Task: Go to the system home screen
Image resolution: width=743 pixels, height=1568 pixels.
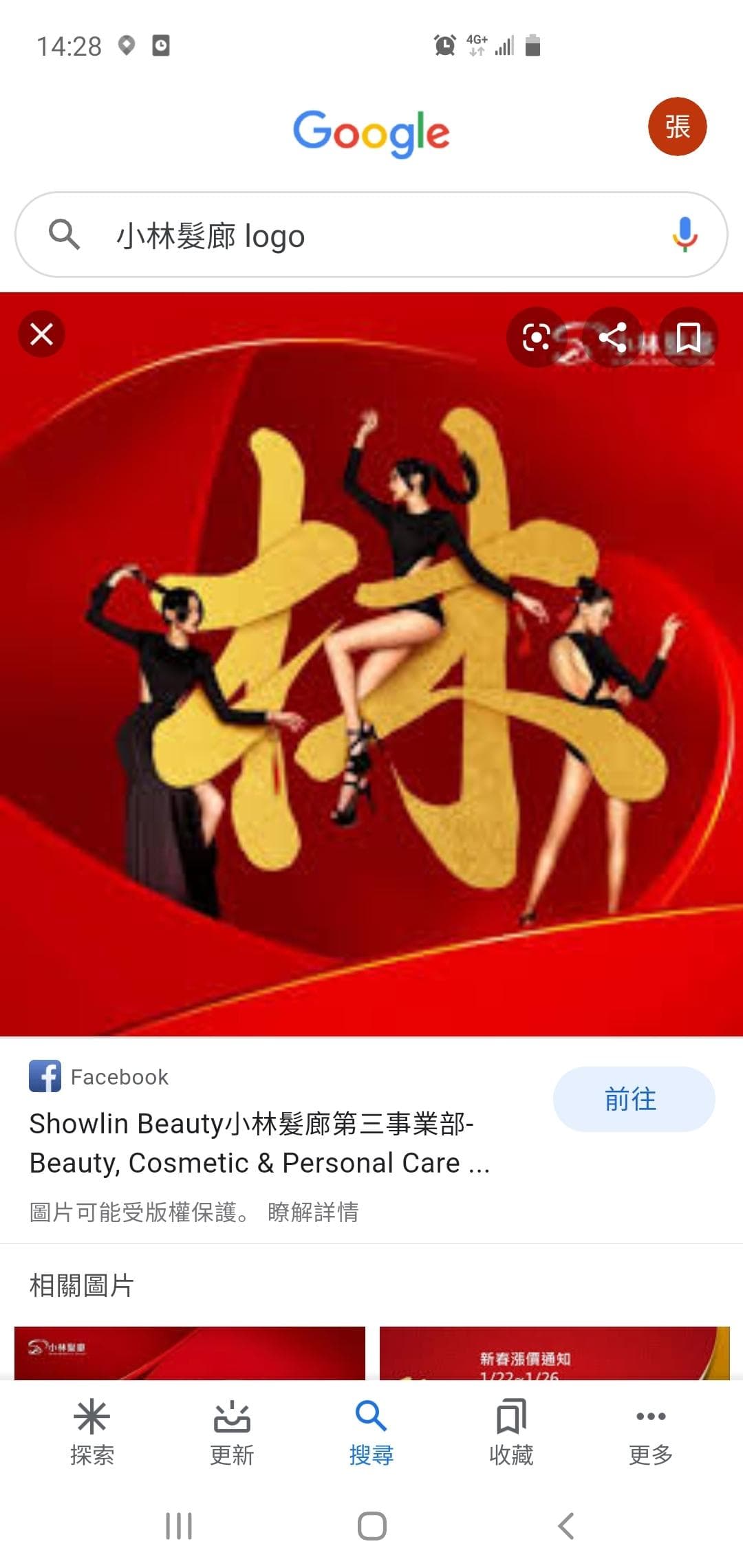Action: (x=371, y=1526)
